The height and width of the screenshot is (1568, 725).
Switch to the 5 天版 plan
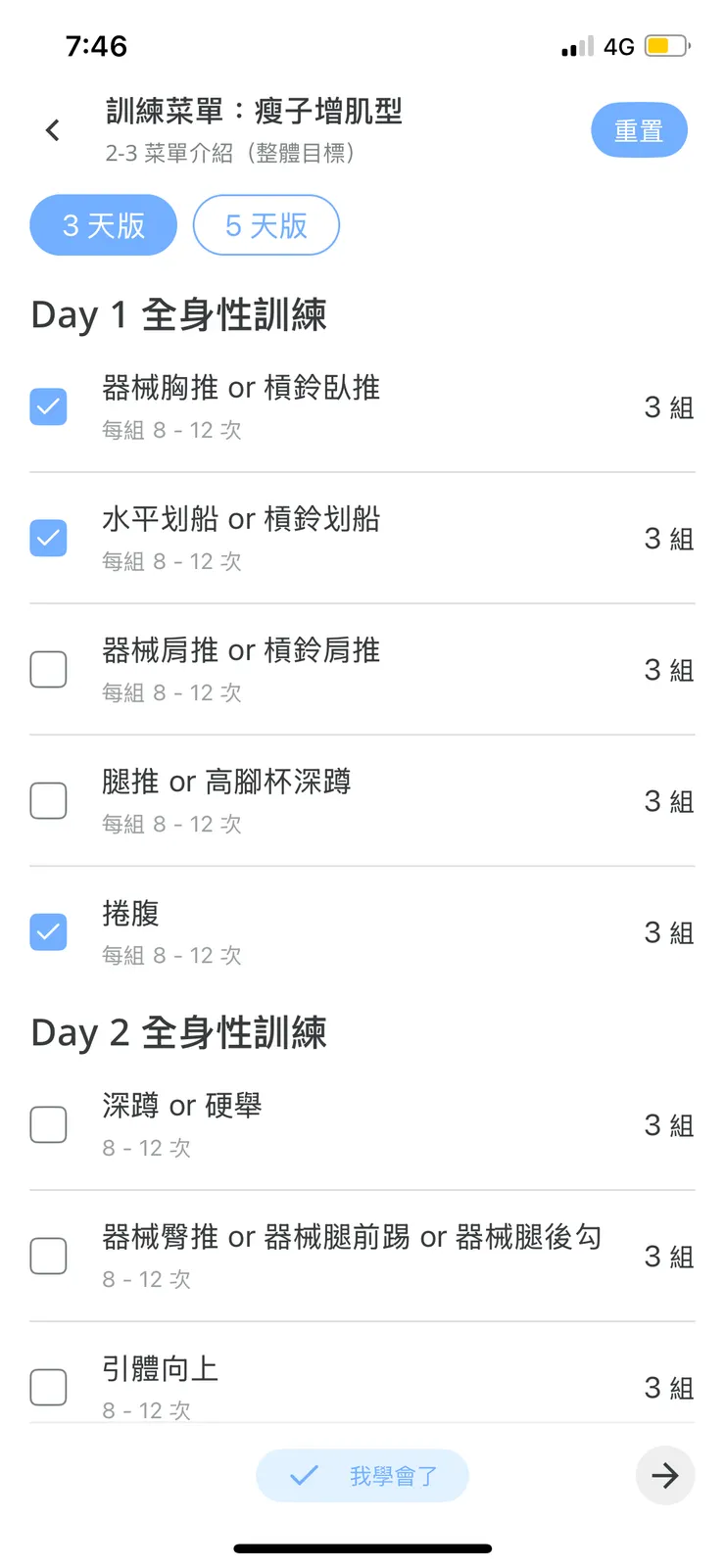(x=266, y=225)
